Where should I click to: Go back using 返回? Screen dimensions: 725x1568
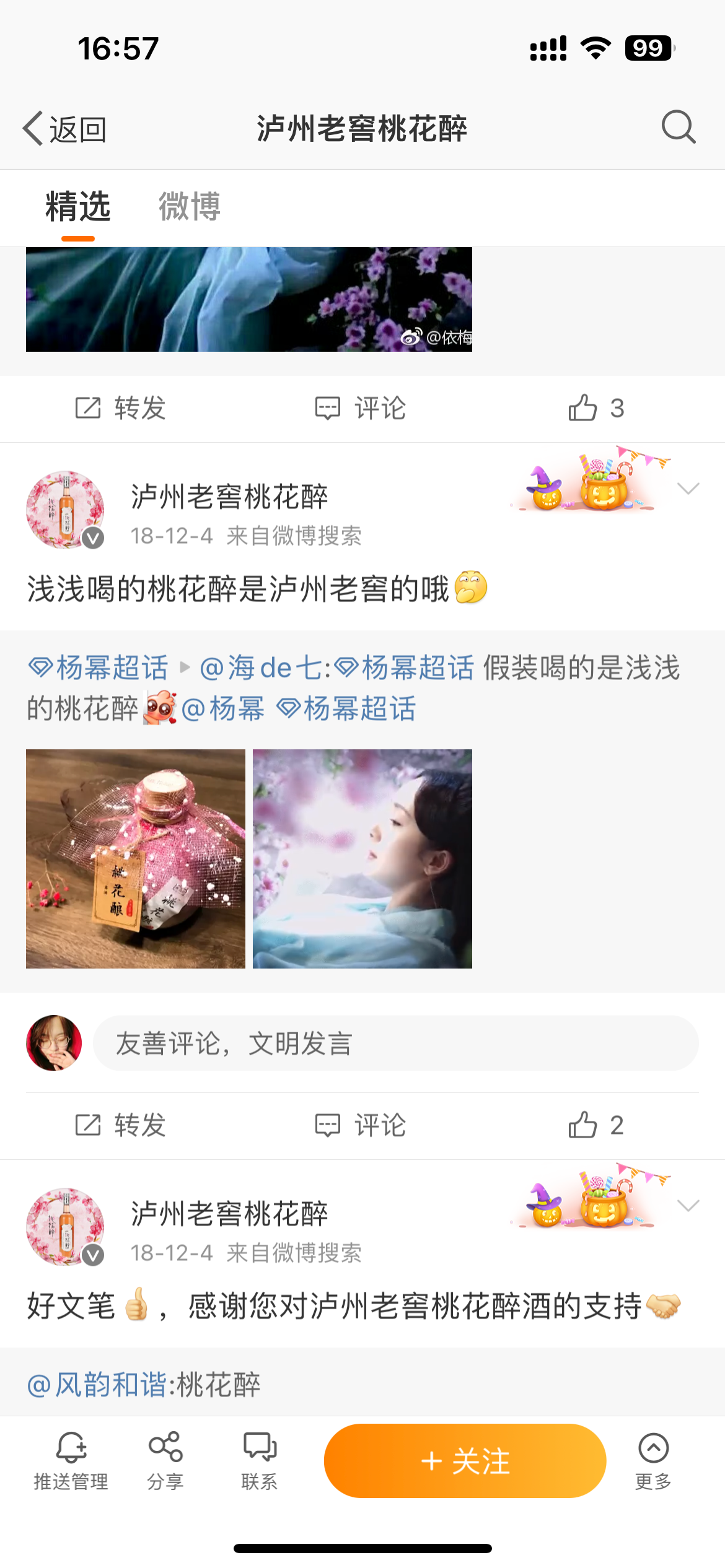tap(65, 129)
